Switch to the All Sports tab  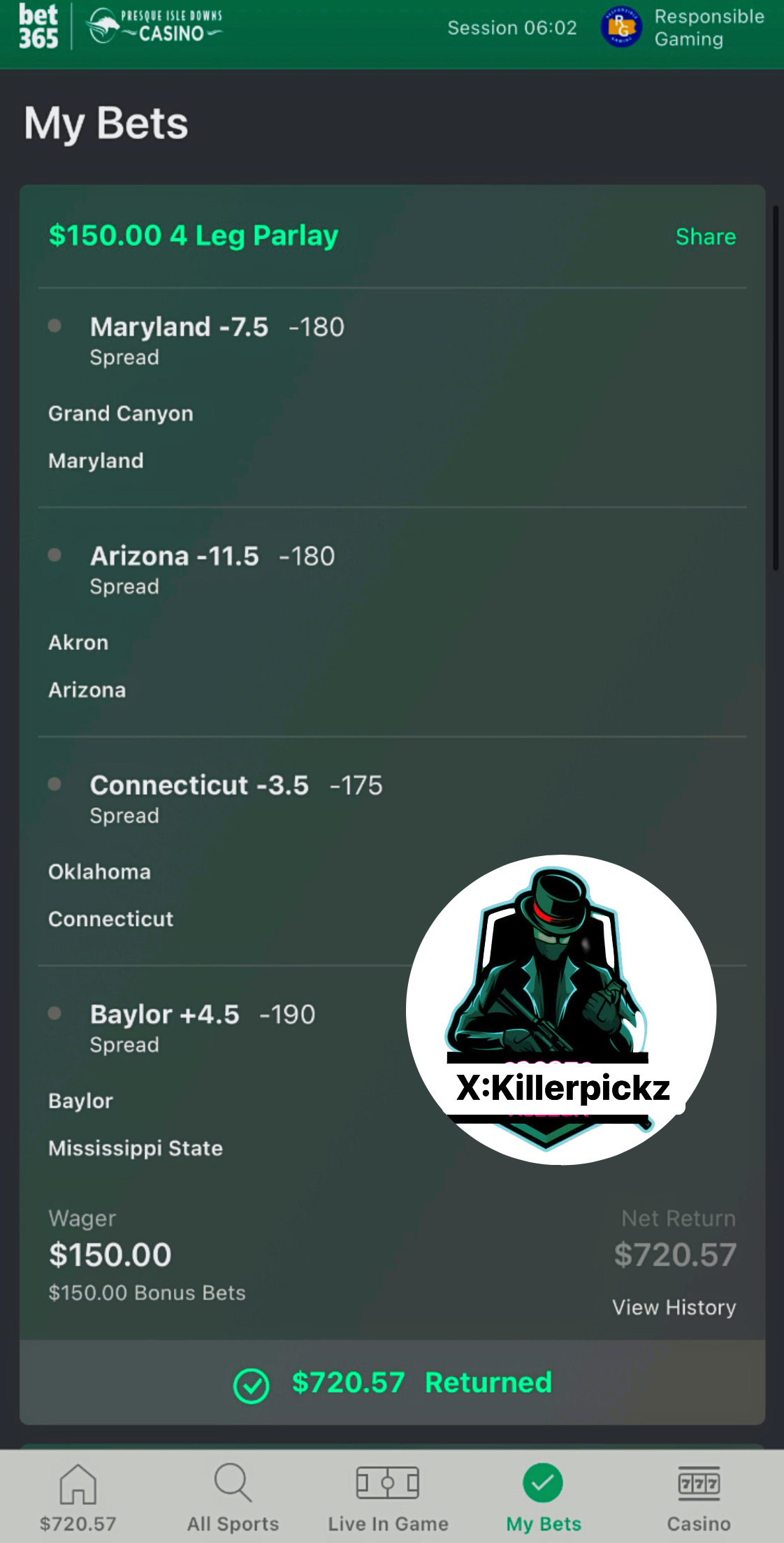[x=233, y=1497]
